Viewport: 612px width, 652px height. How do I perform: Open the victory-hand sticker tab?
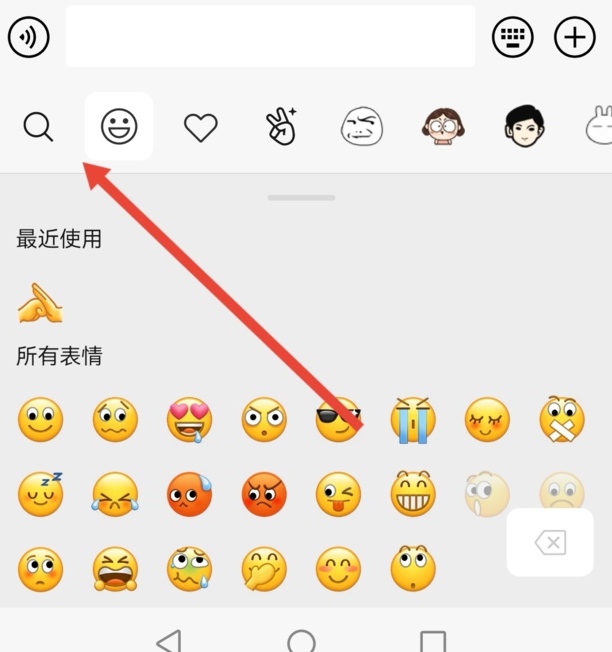(280, 127)
